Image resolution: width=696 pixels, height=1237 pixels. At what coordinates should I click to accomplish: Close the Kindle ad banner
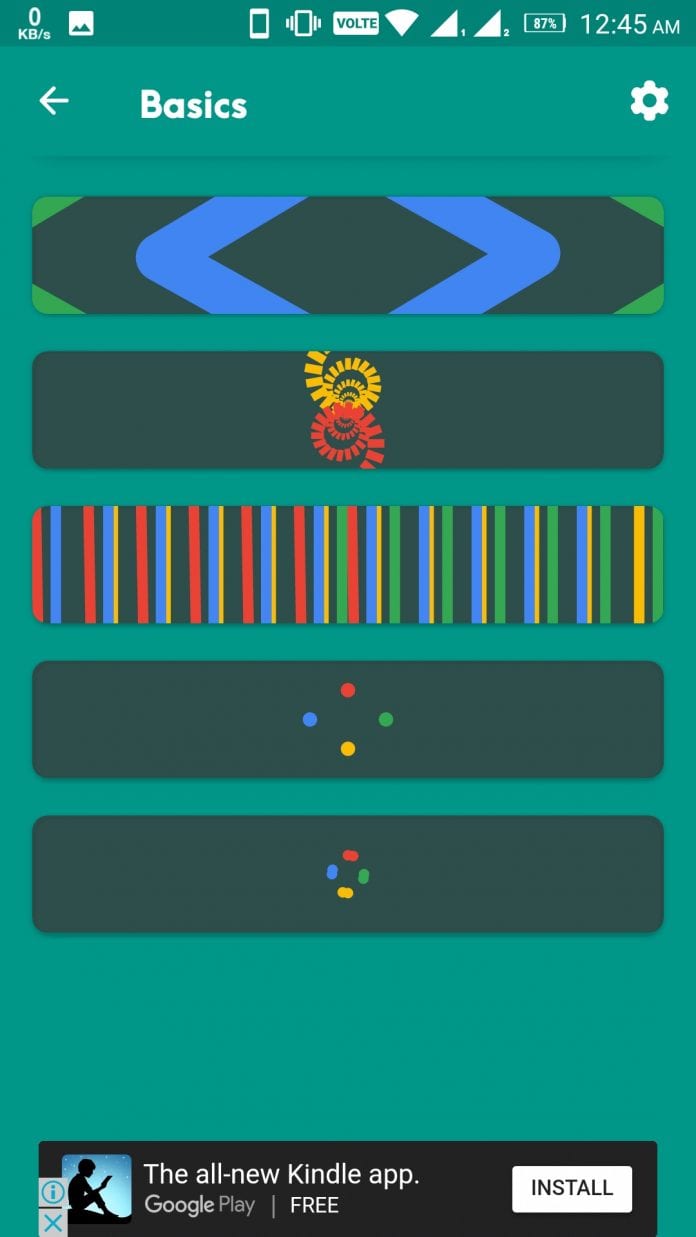(53, 1222)
